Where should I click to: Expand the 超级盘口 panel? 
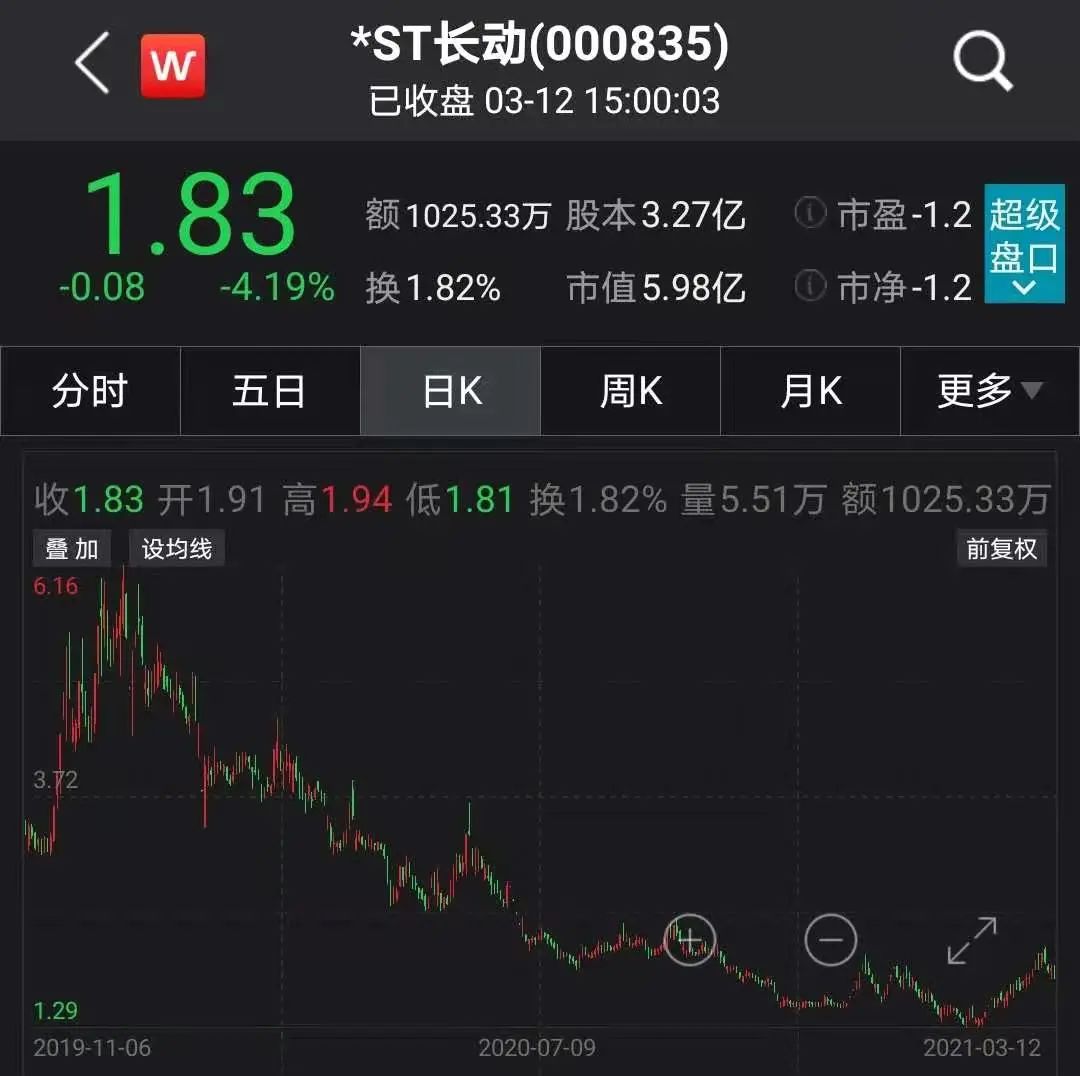click(x=1023, y=243)
